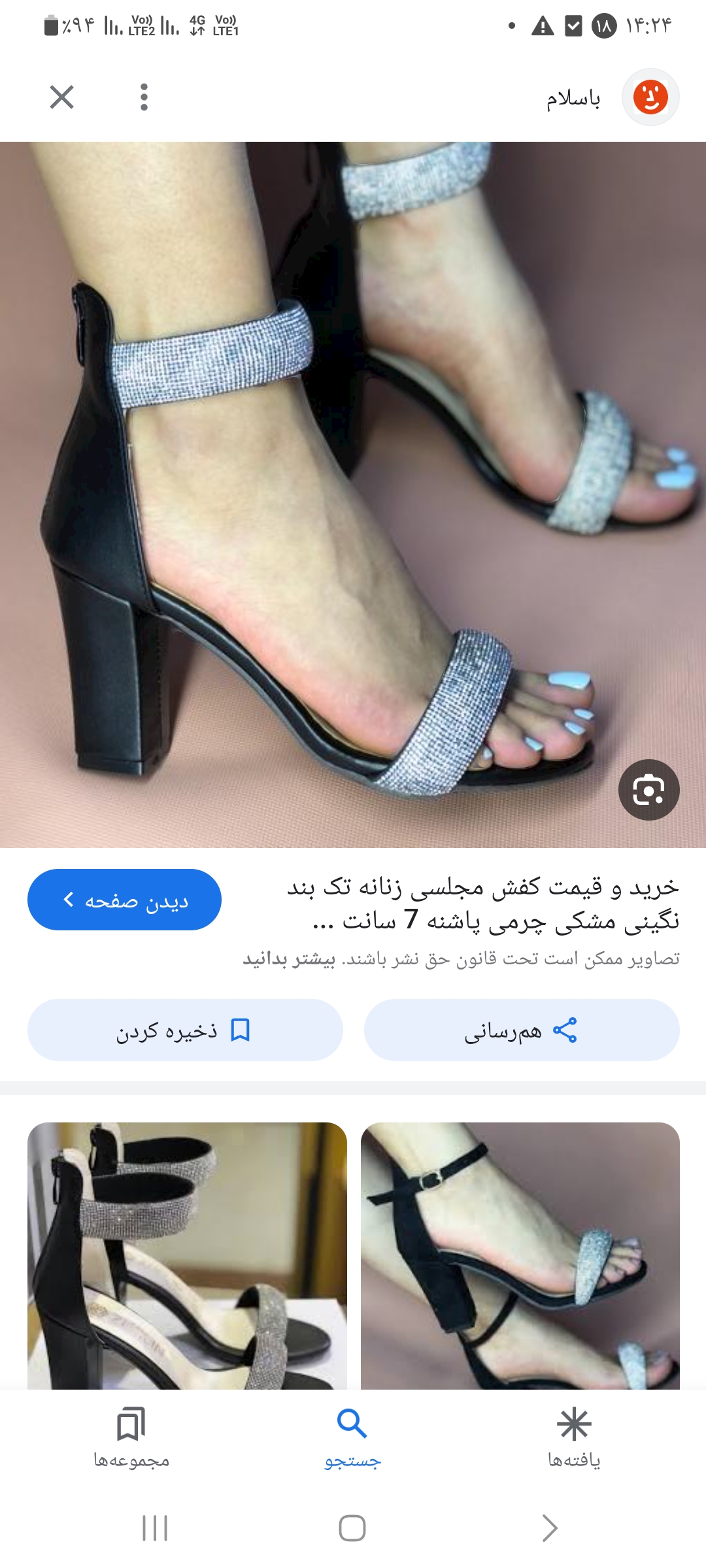The width and height of the screenshot is (706, 1568).
Task: Save the image with ذخیره کردن
Action: click(184, 1030)
